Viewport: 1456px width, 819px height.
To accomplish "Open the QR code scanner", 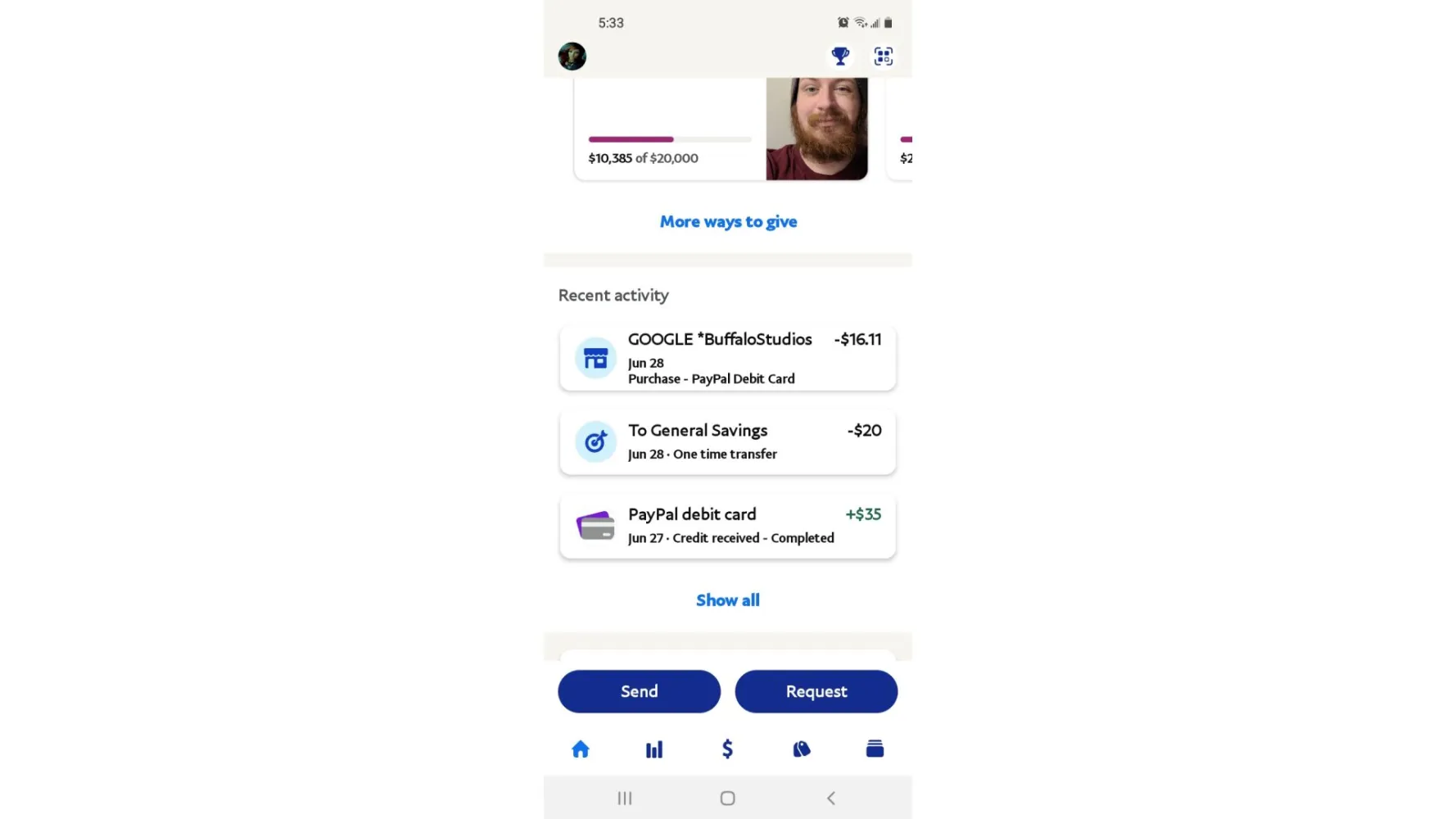I will click(x=883, y=57).
